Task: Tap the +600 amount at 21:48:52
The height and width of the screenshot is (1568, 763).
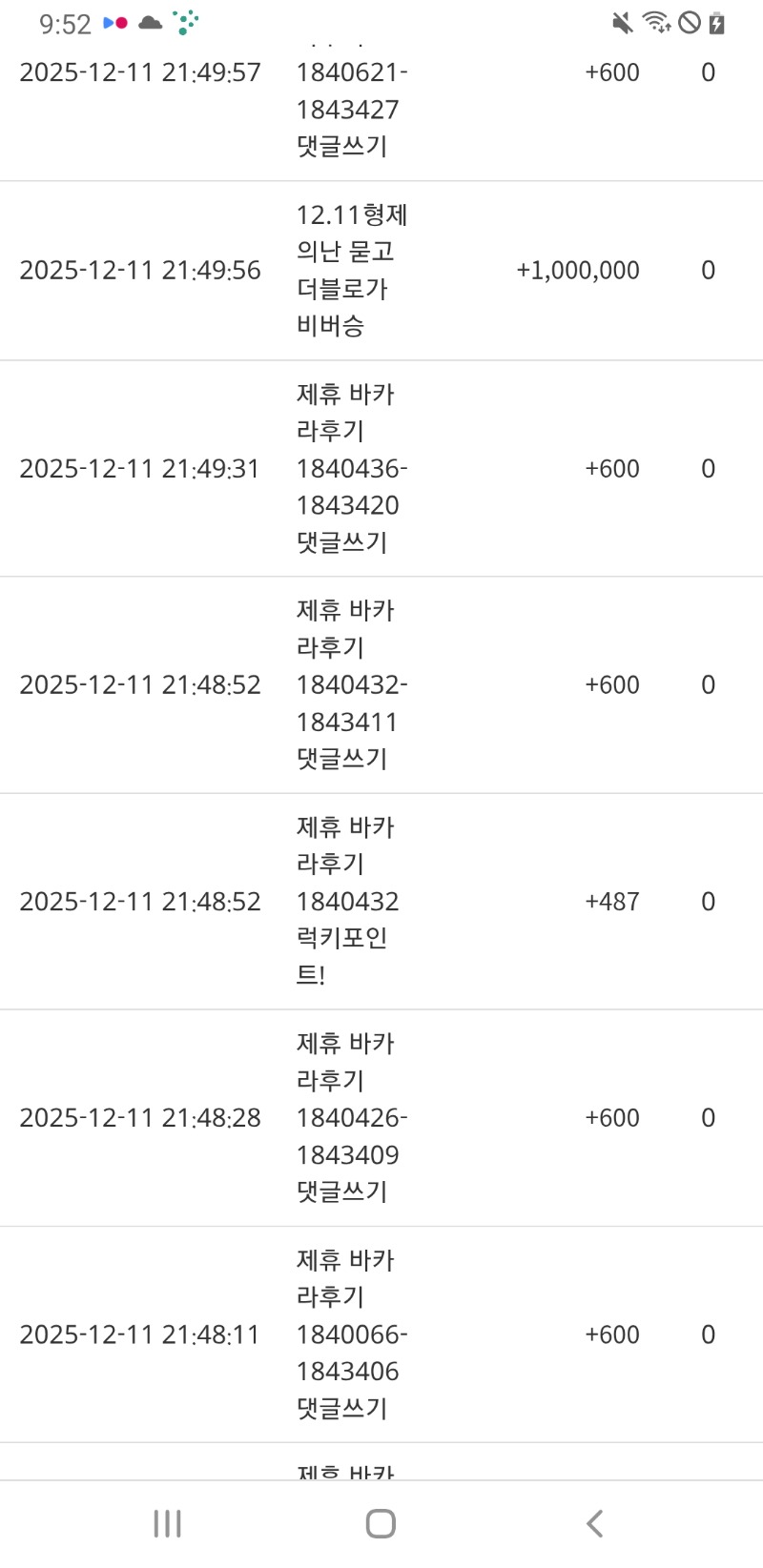Action: tap(610, 684)
